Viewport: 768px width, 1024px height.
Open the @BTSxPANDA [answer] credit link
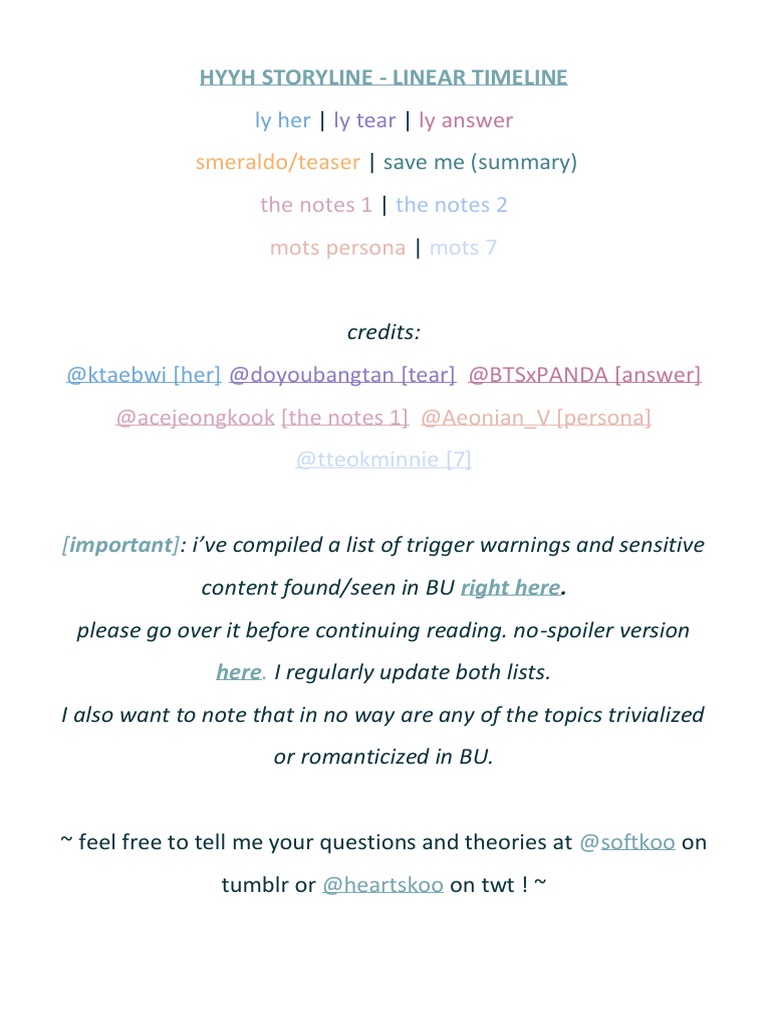[x=584, y=375]
